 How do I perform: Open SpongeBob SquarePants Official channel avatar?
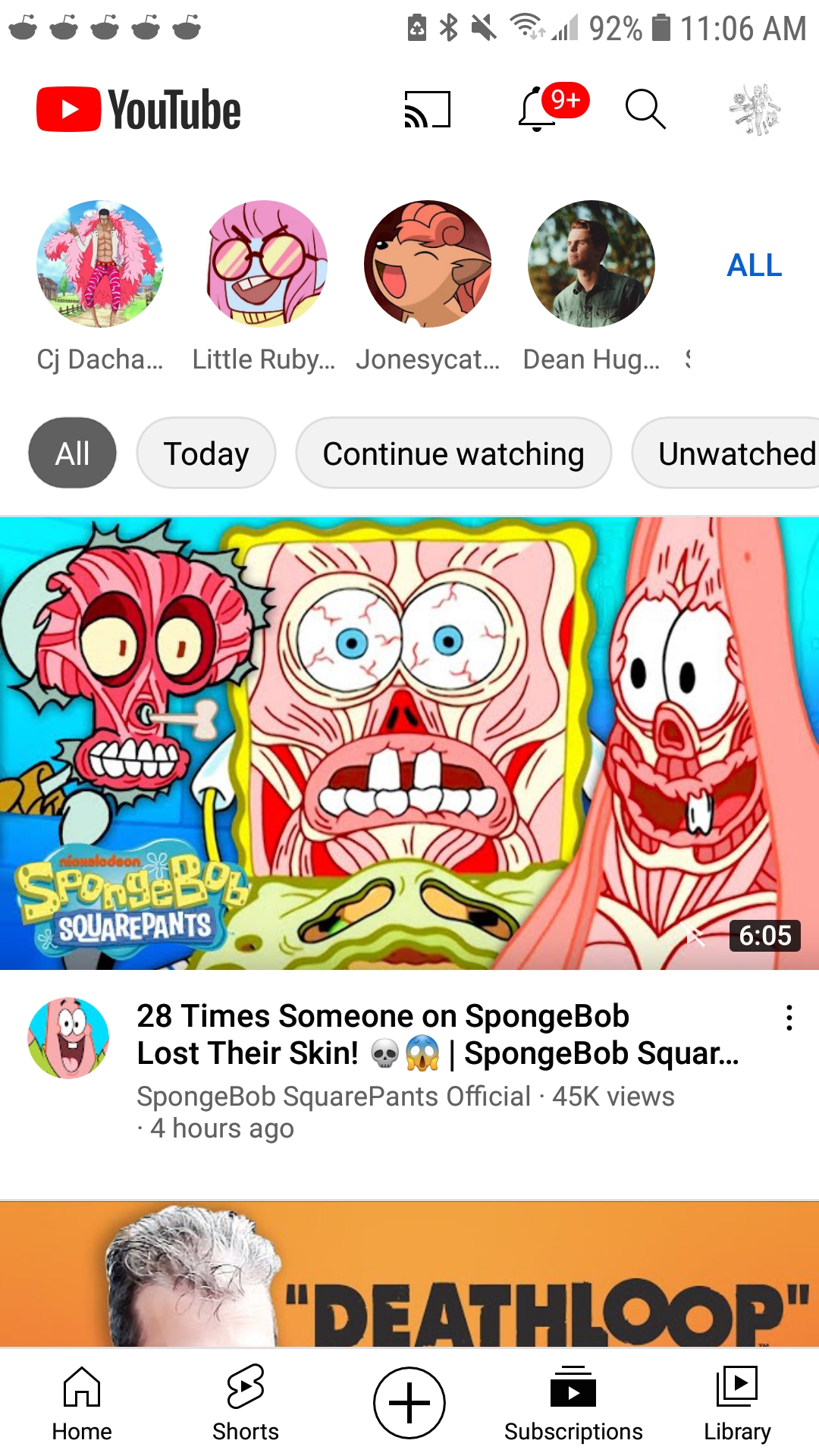click(68, 1038)
